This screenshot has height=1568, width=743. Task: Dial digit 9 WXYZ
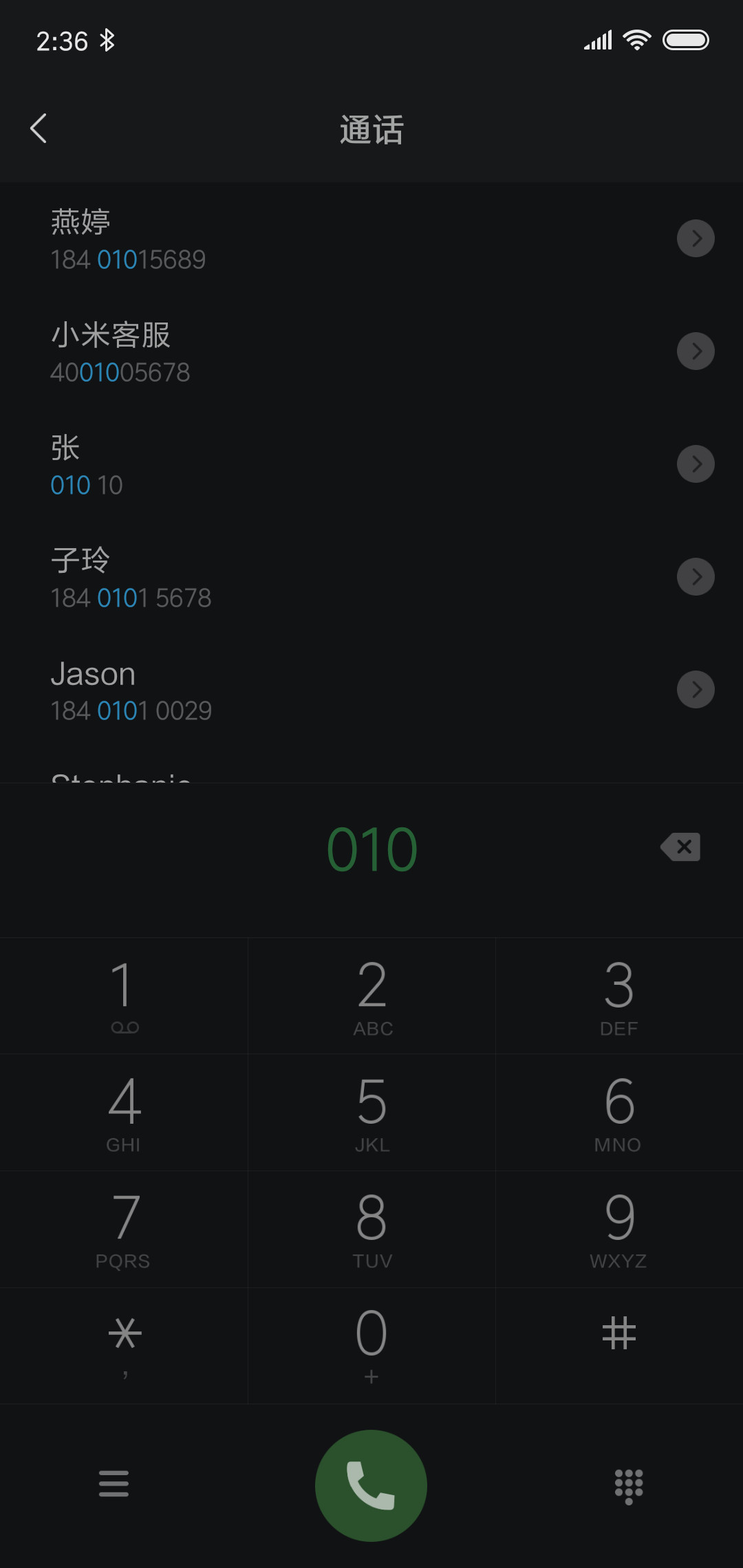pos(619,1229)
